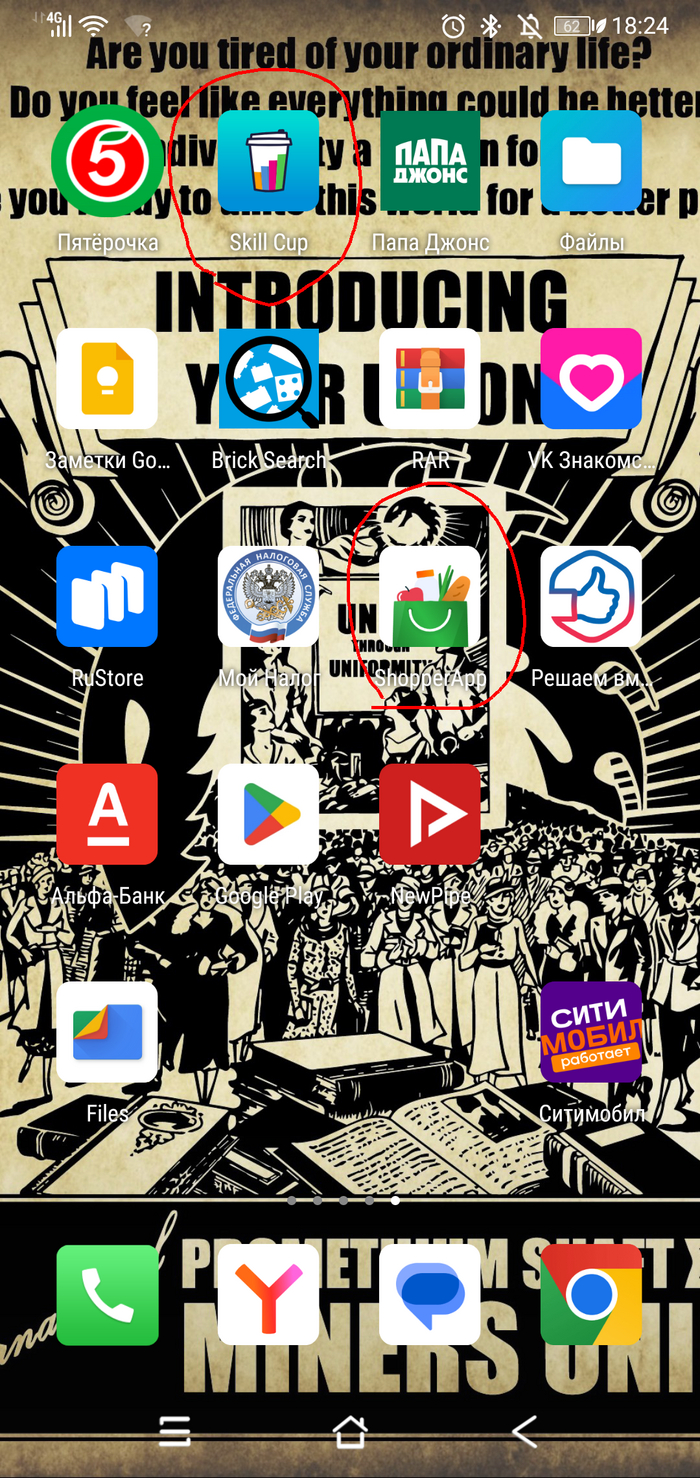This screenshot has height=1478, width=700.
Task: Open Yandex Browser in the dock
Action: (x=268, y=1295)
